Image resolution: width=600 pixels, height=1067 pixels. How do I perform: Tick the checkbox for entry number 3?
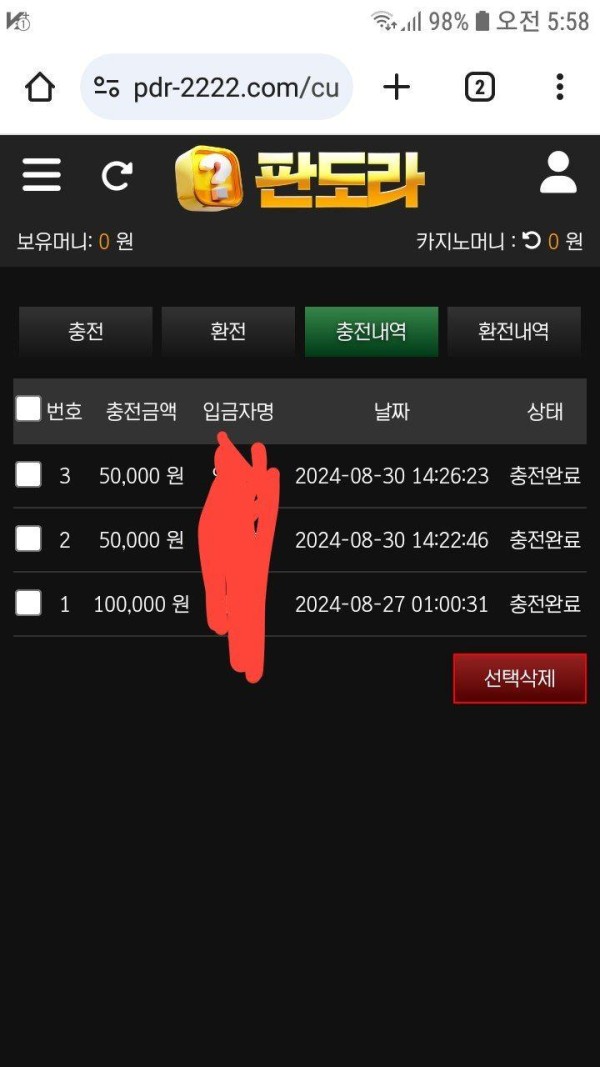pos(29,475)
